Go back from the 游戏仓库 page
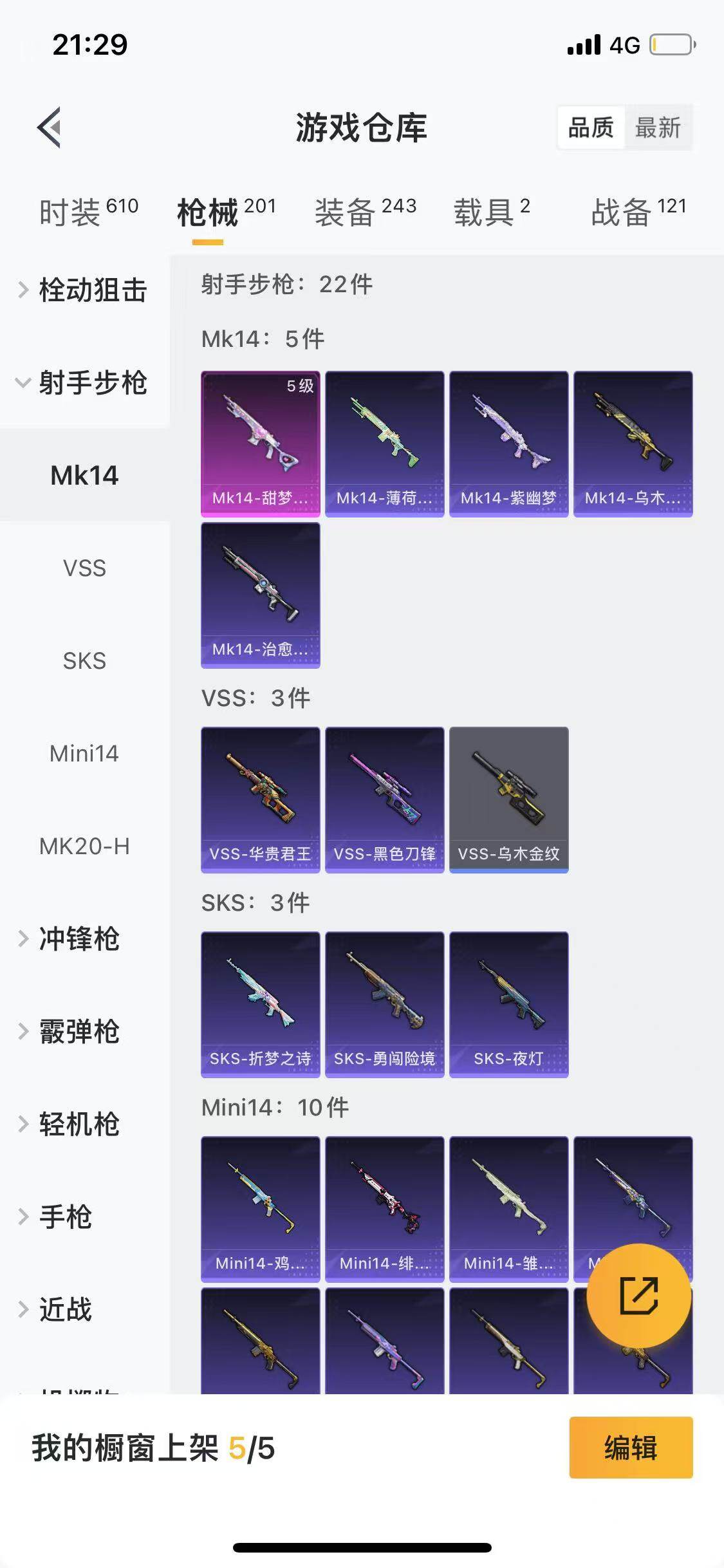This screenshot has width=724, height=1568. click(50, 127)
